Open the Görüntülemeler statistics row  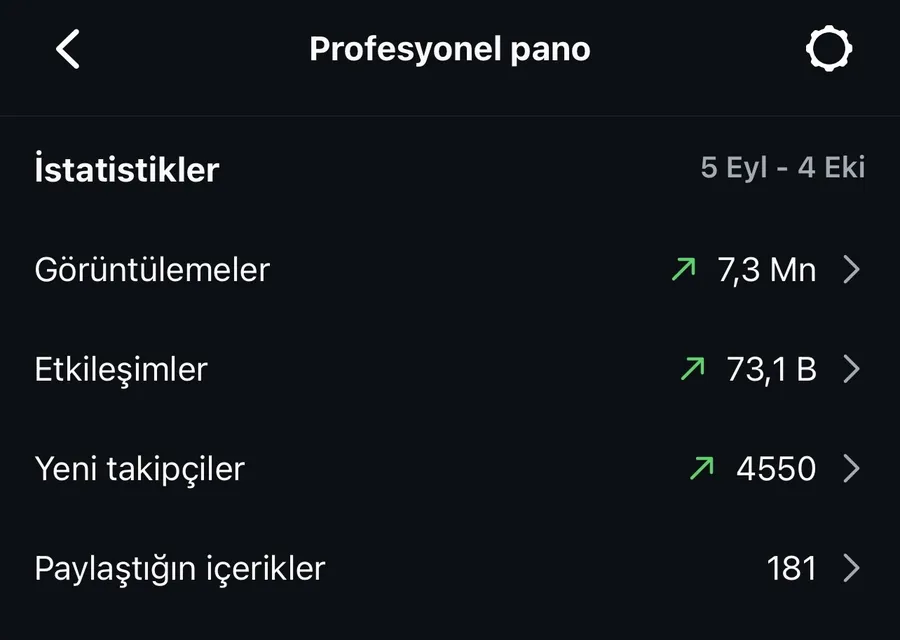pos(448,270)
